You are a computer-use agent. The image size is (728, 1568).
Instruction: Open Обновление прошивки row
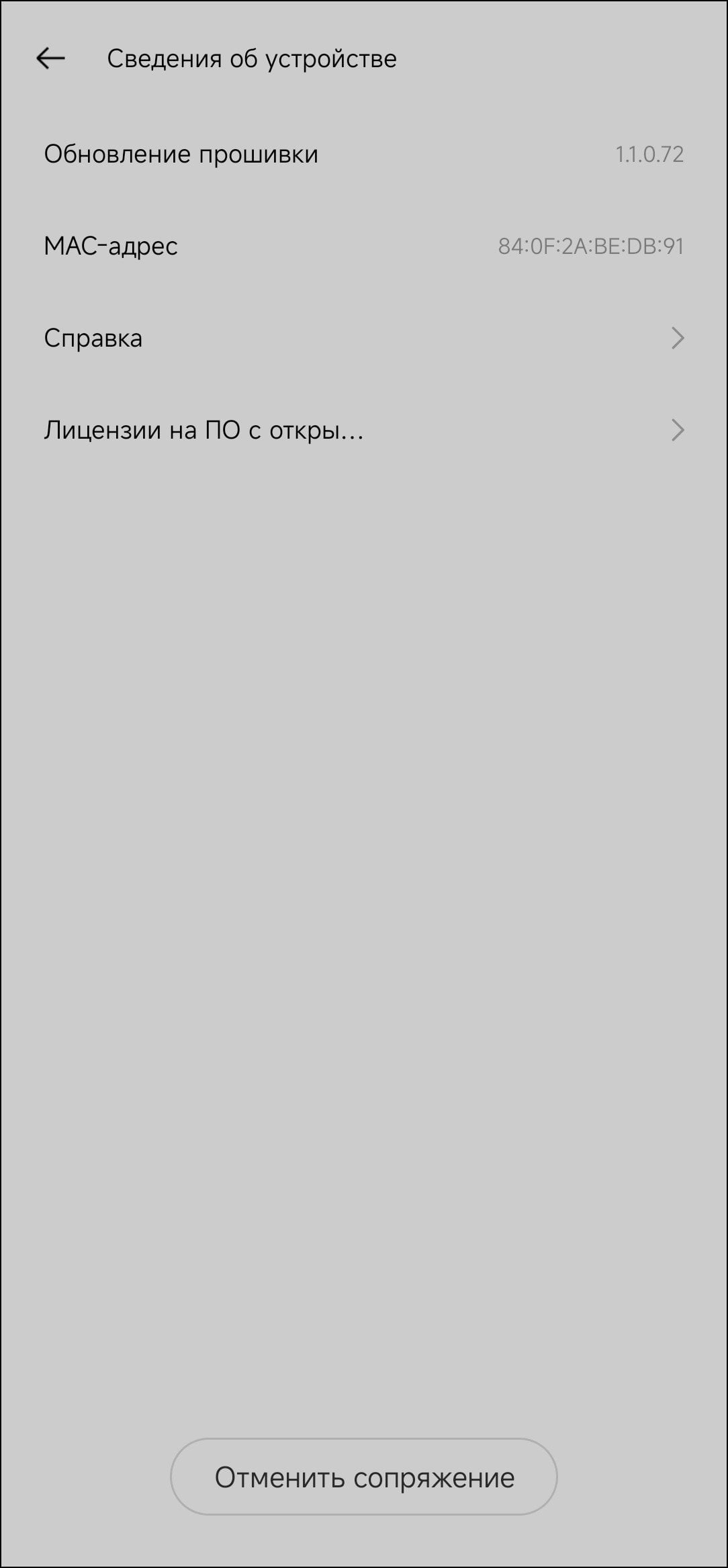coord(364,155)
